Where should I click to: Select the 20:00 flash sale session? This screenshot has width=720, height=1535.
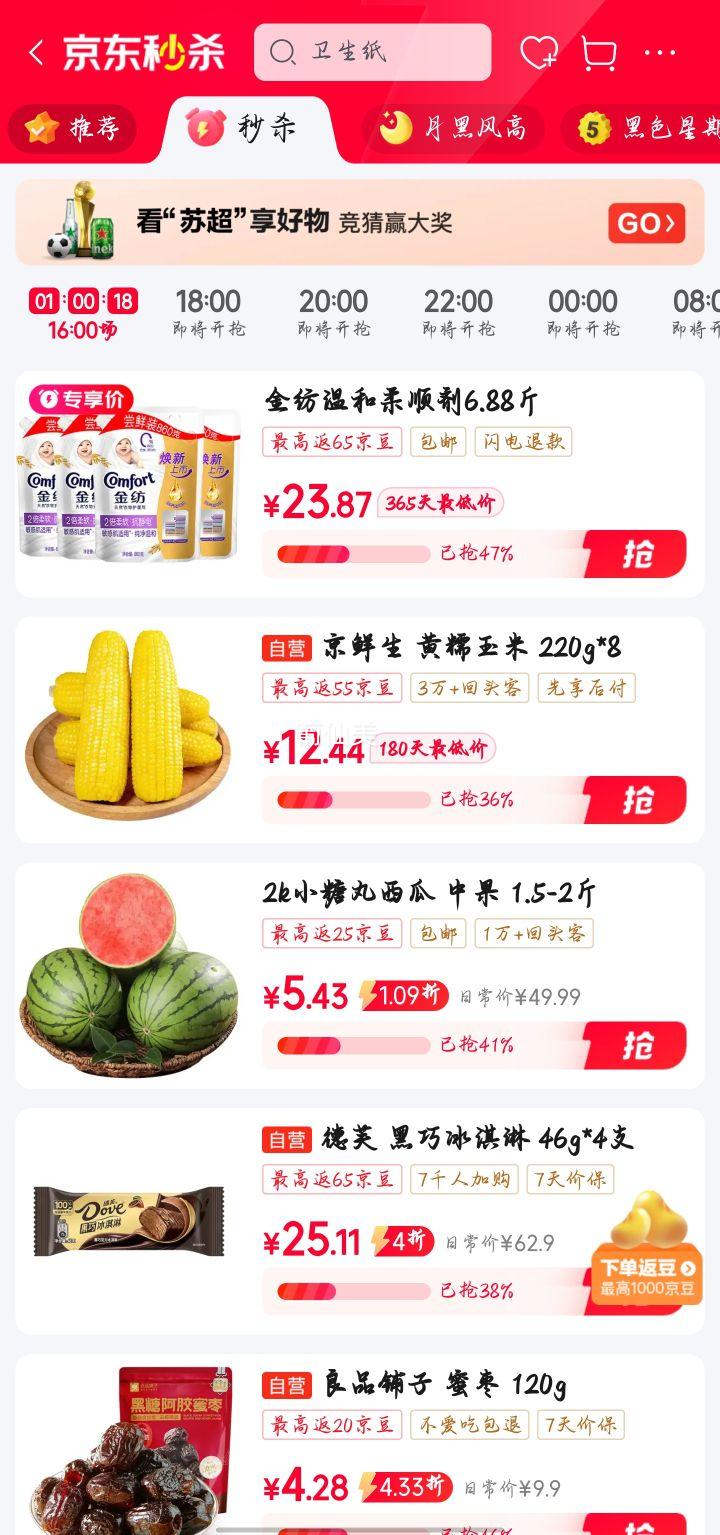[333, 312]
